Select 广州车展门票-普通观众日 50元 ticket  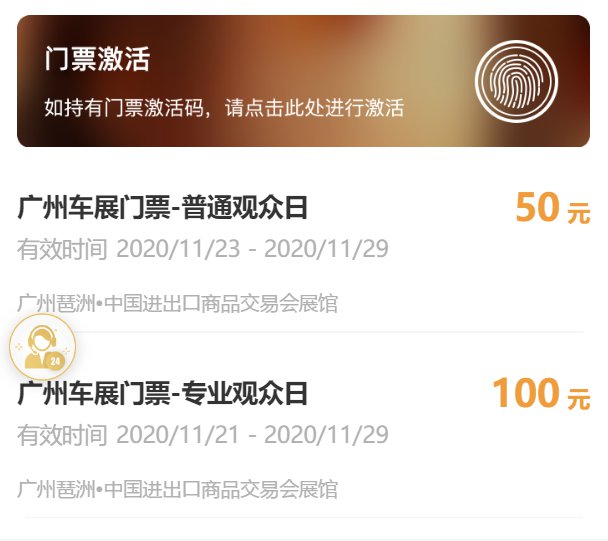point(303,252)
